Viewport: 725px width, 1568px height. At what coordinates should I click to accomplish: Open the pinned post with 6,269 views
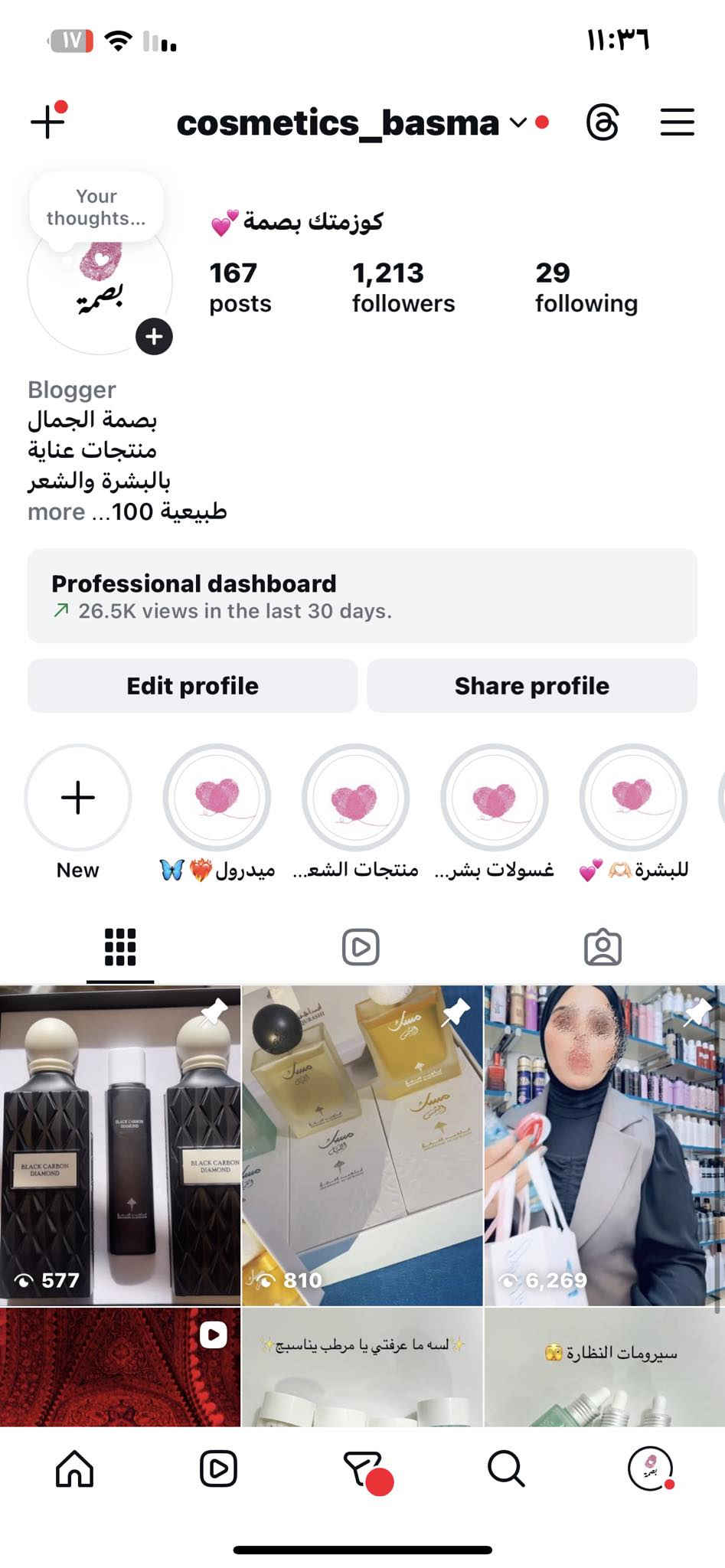click(604, 1145)
